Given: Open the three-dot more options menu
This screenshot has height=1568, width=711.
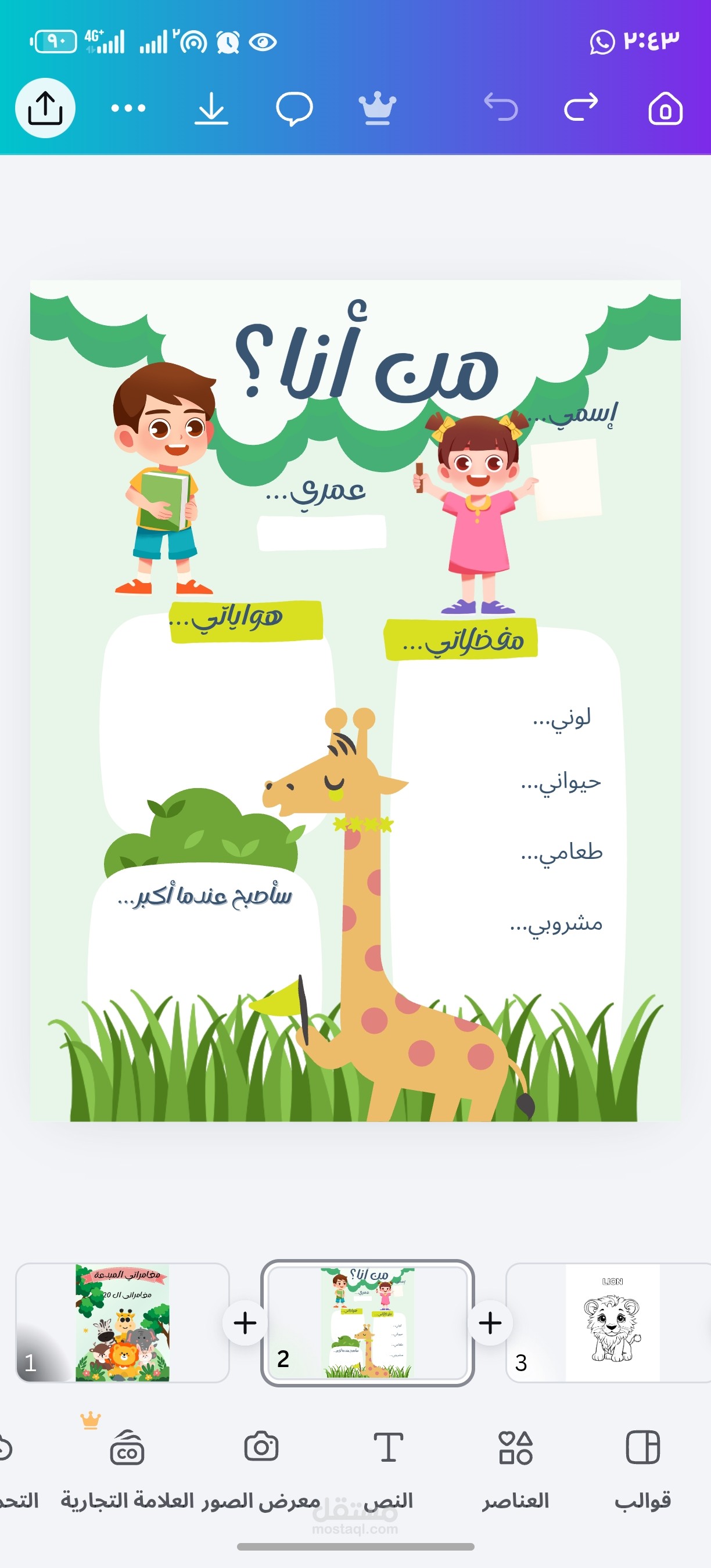Looking at the screenshot, I should 128,109.
